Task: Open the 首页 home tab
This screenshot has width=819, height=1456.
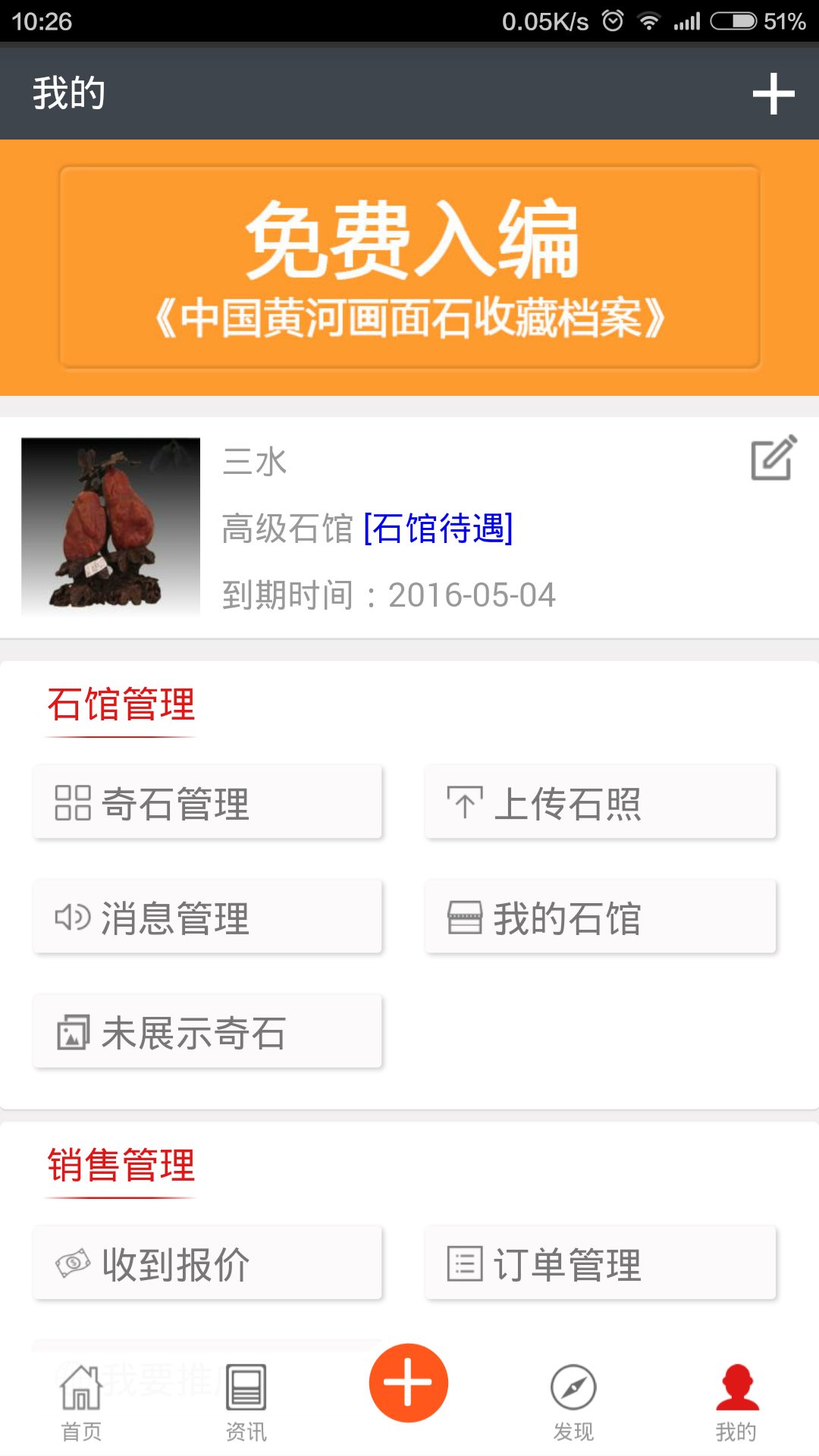Action: coord(80,1399)
